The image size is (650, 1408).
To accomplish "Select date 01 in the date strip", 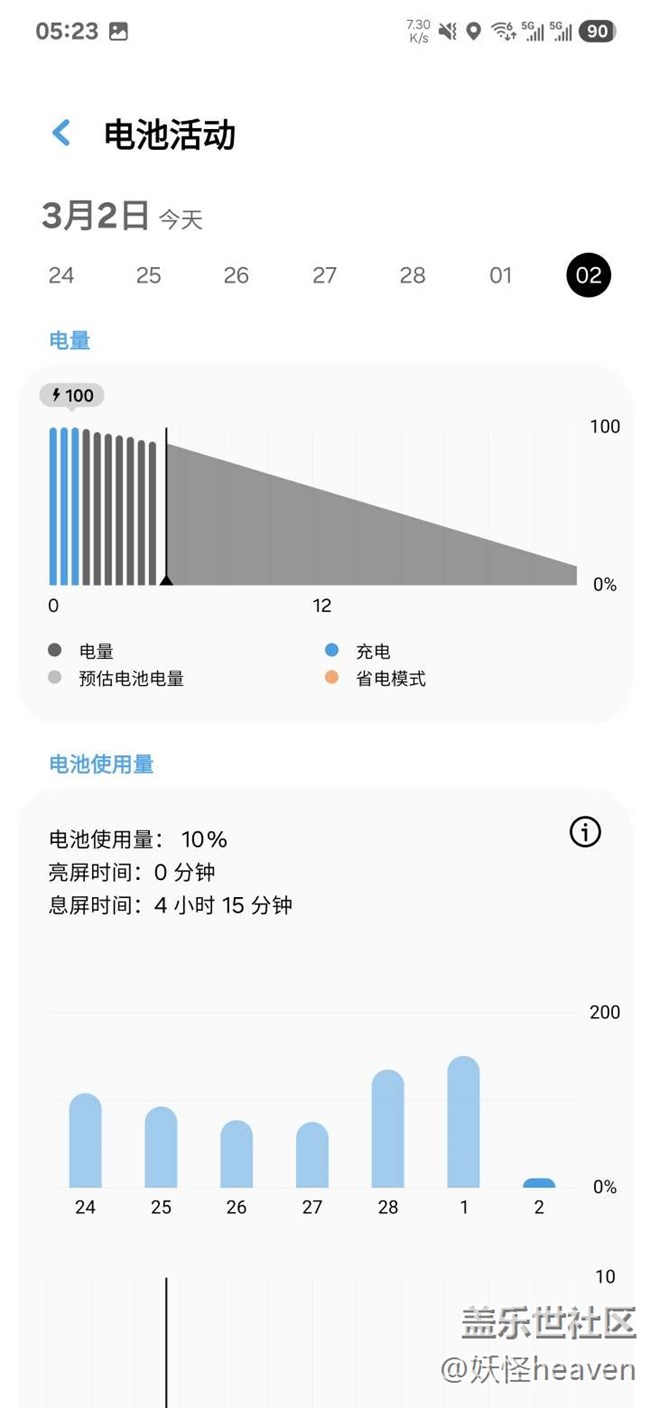I will [500, 275].
